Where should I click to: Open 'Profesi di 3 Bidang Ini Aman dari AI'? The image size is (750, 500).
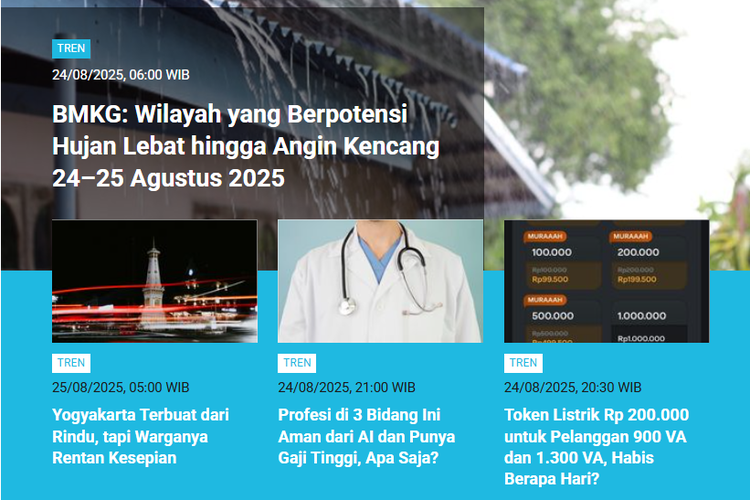click(x=366, y=436)
